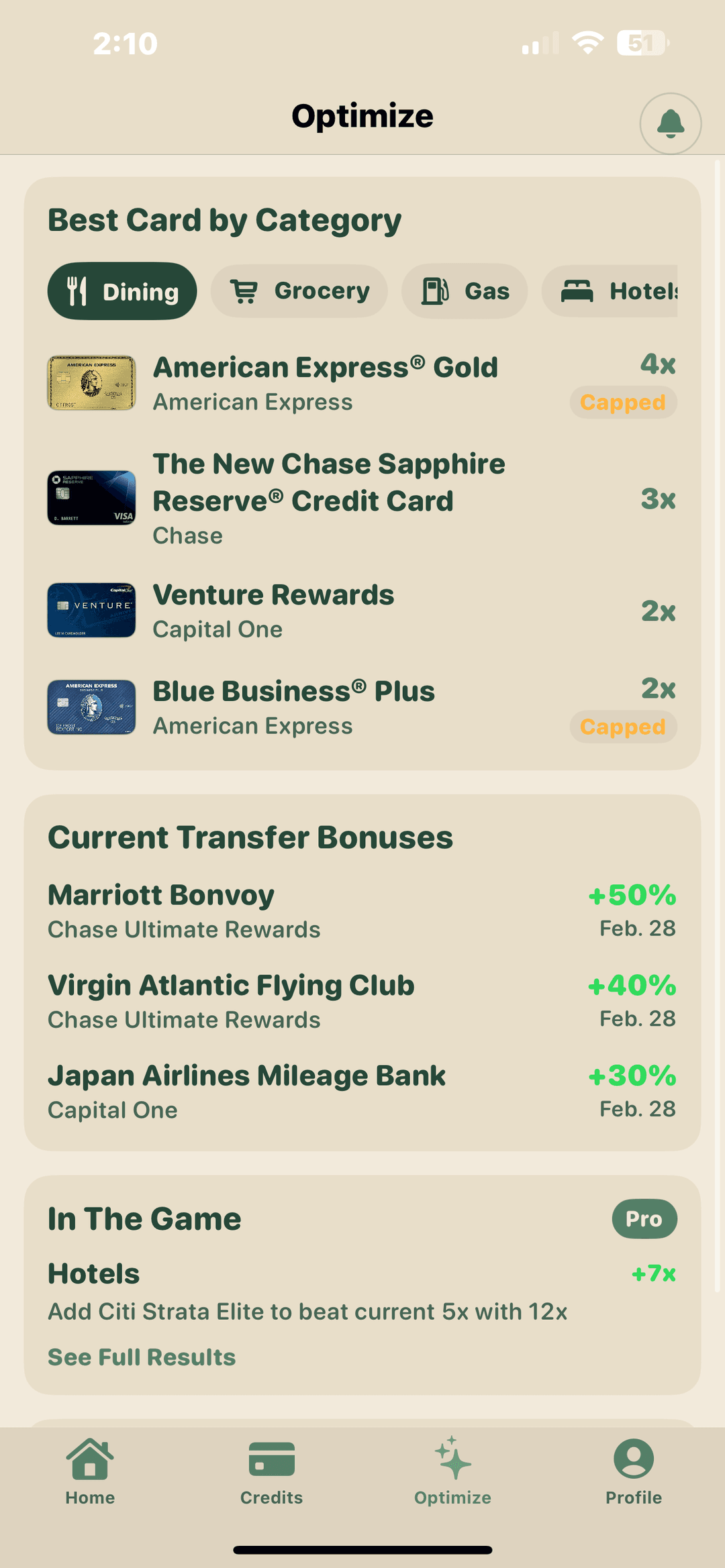725x1568 pixels.
Task: Tap the person icon for Profile
Action: 633,1461
